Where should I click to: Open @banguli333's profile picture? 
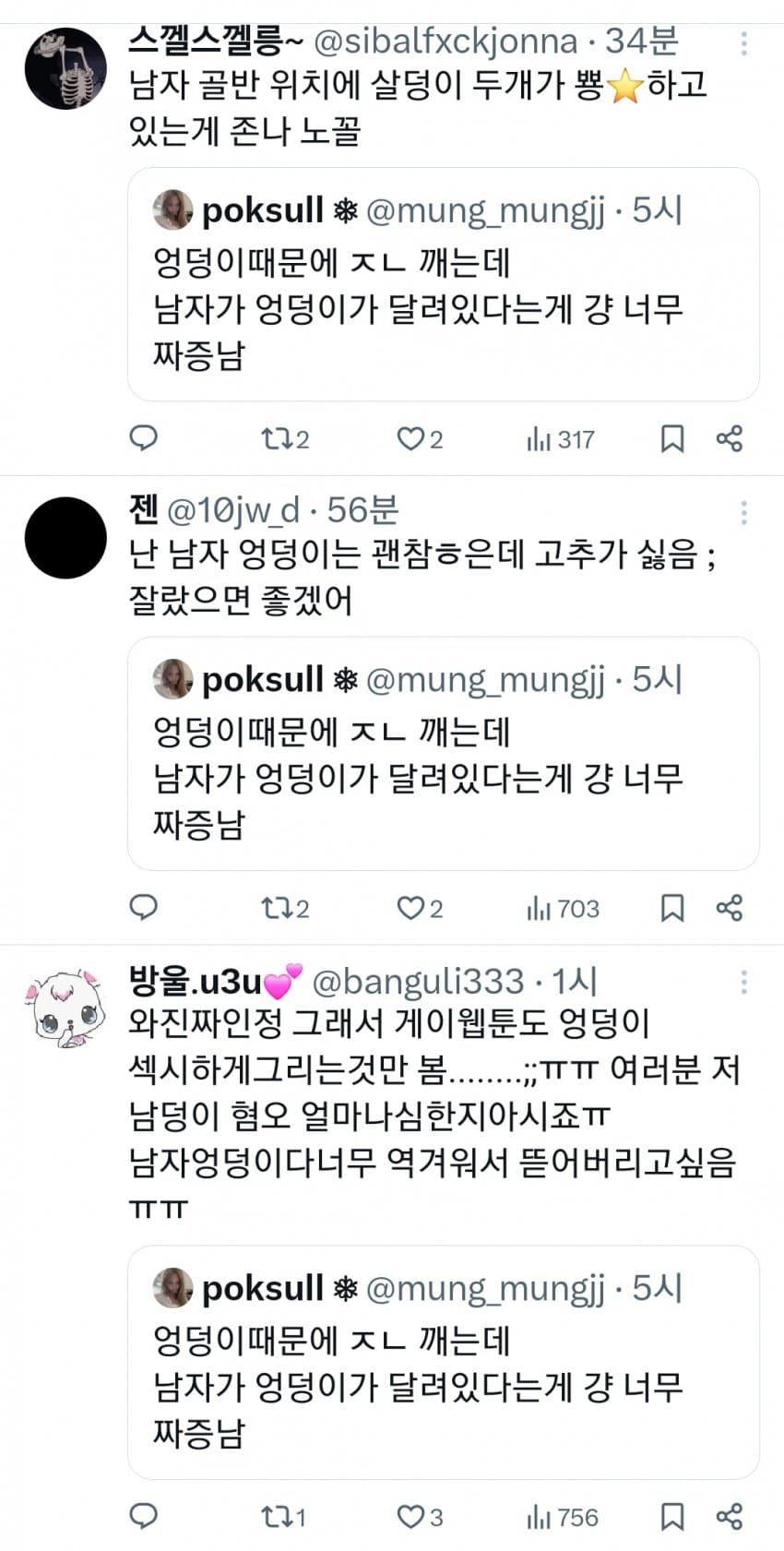click(x=65, y=1008)
